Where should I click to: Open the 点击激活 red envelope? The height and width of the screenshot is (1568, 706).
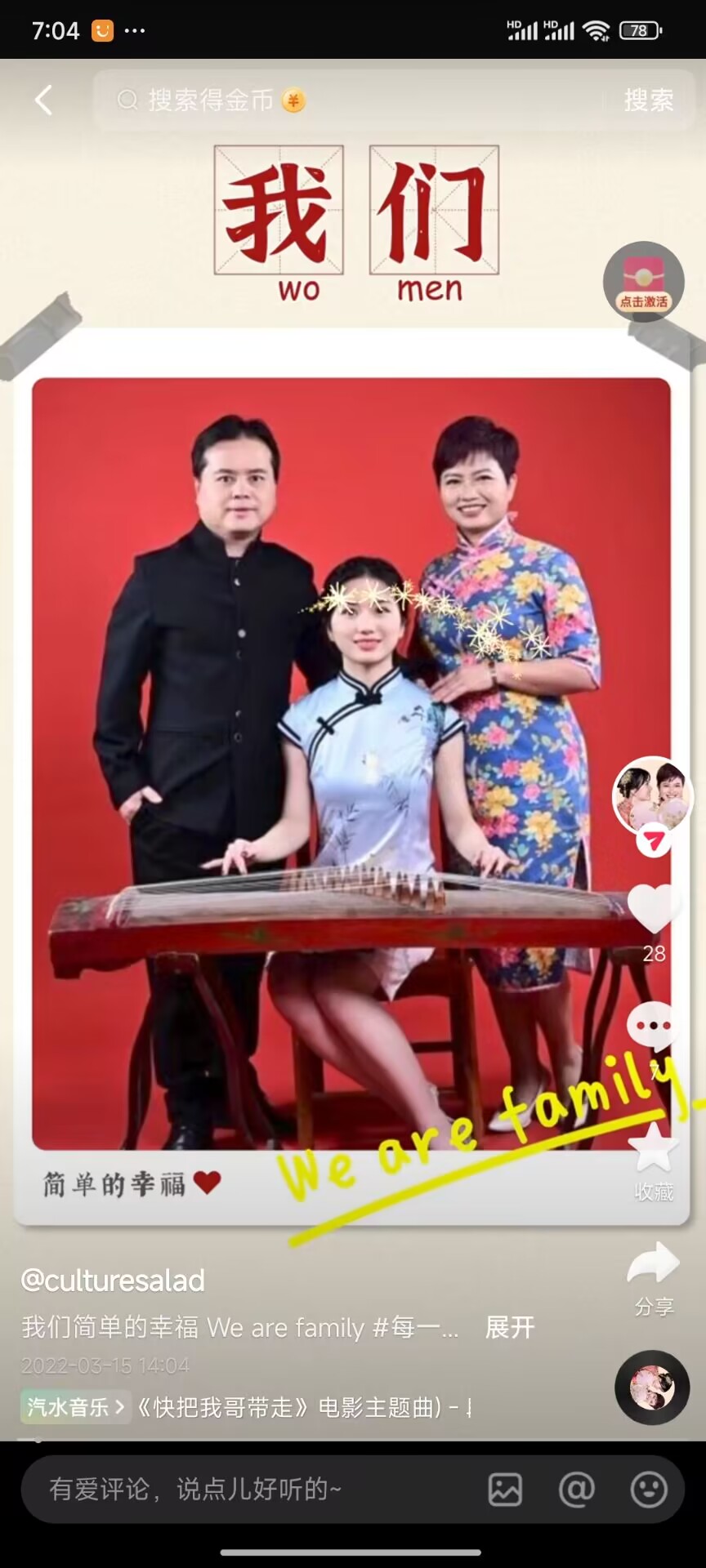click(x=644, y=282)
